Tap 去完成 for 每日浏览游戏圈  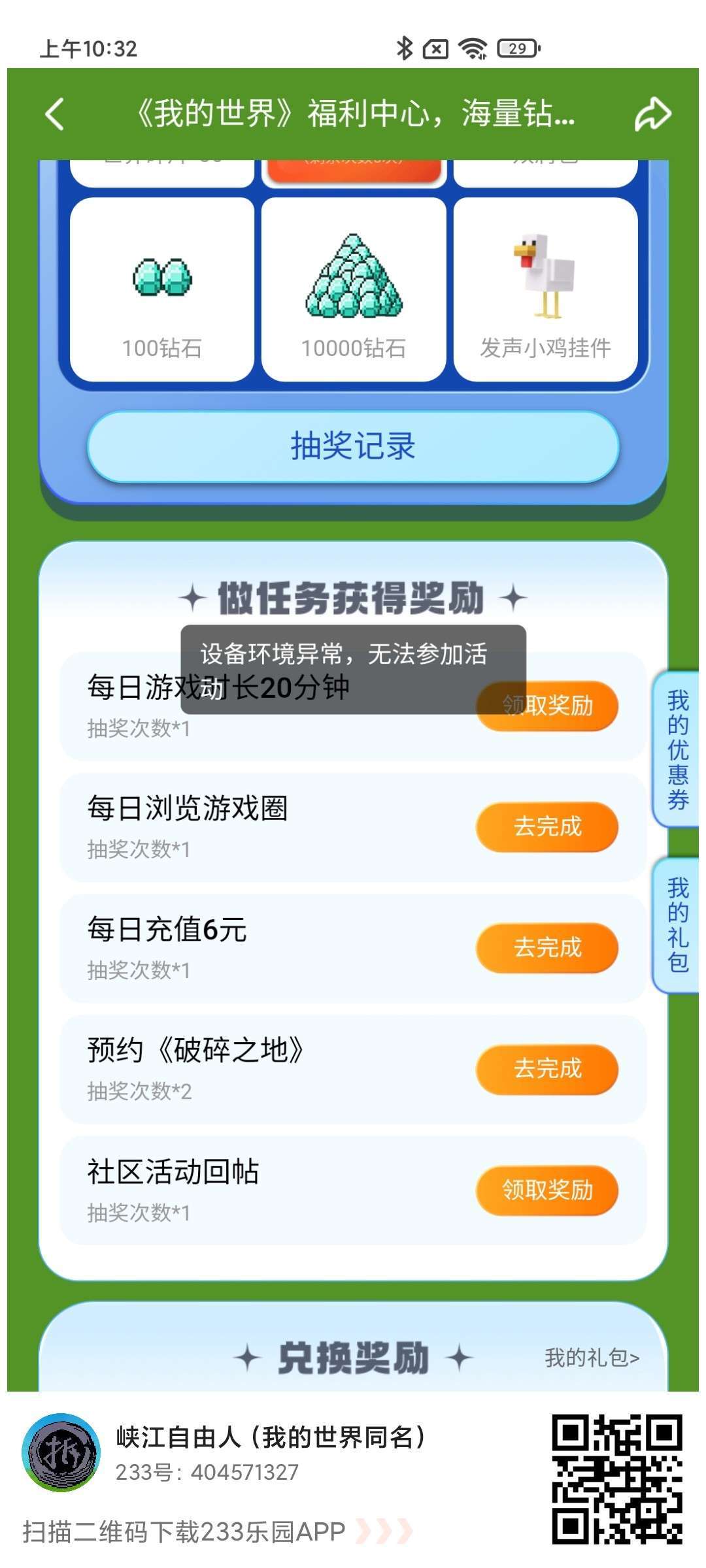546,826
